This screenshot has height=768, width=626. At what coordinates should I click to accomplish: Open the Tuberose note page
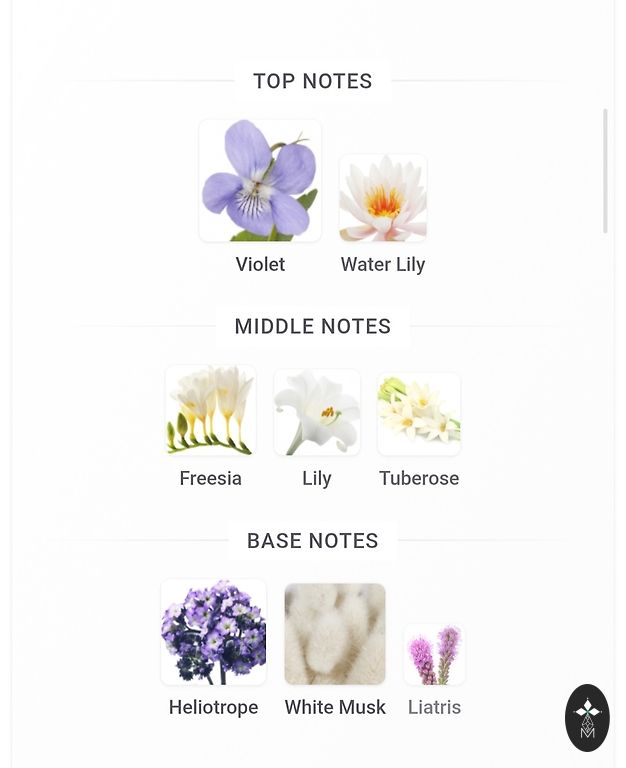(x=419, y=415)
